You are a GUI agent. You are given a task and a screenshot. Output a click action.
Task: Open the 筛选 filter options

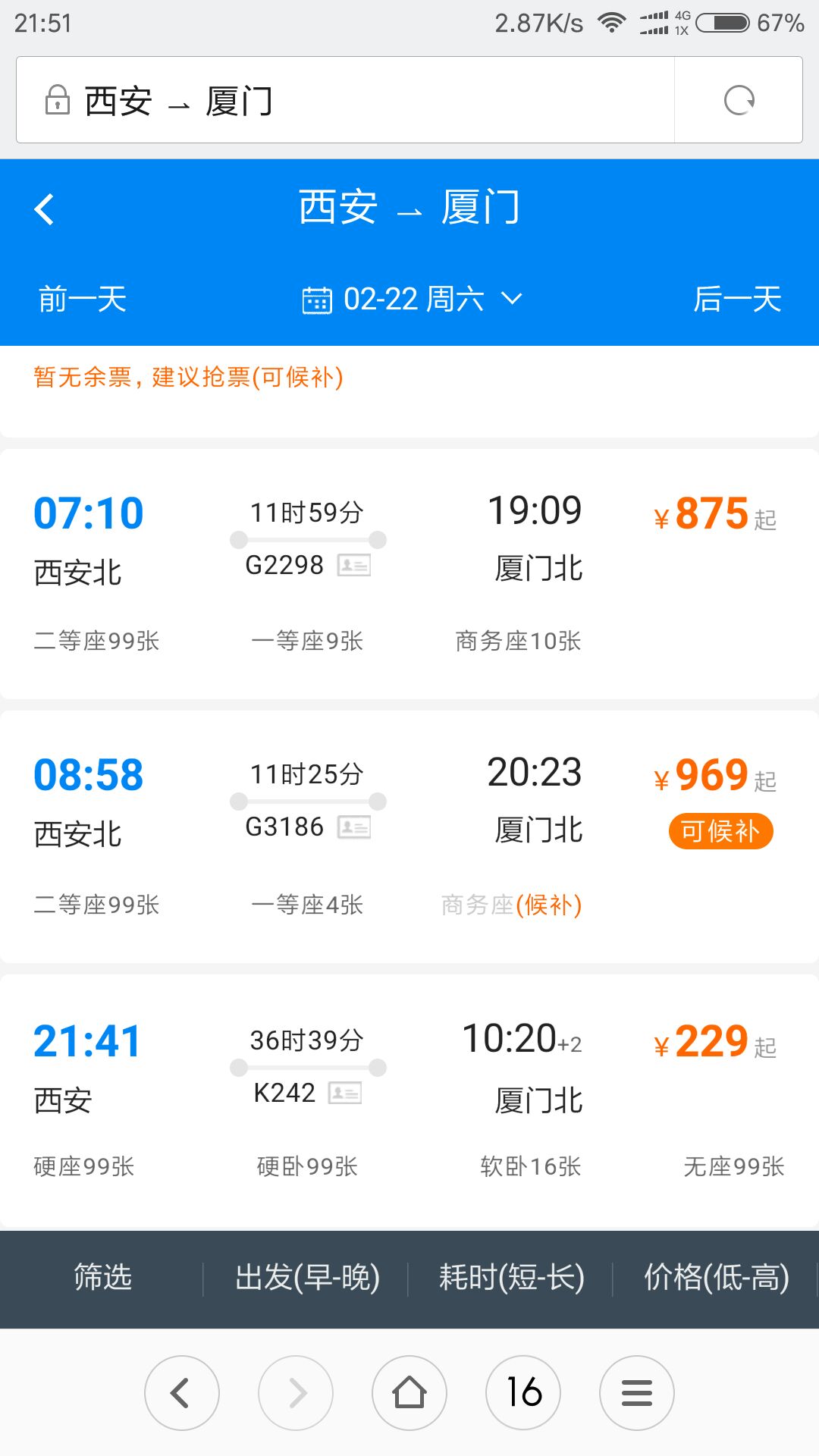pyautogui.click(x=102, y=1278)
